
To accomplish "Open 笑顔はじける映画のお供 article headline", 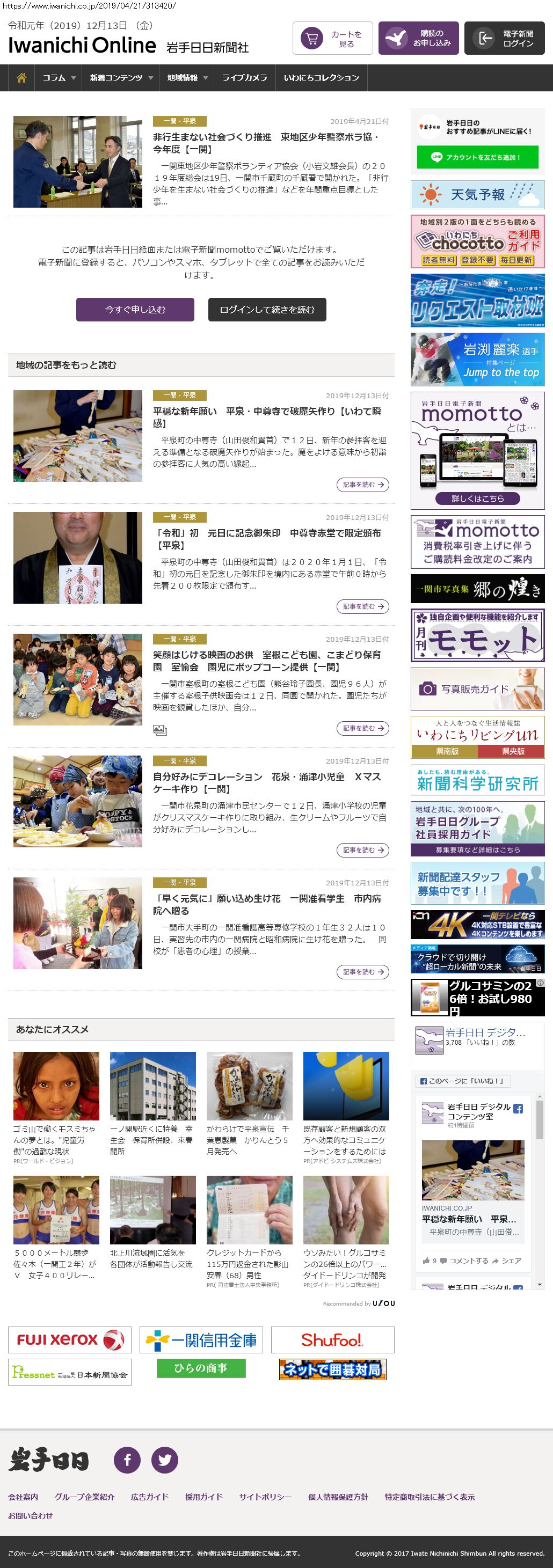I will [x=267, y=661].
